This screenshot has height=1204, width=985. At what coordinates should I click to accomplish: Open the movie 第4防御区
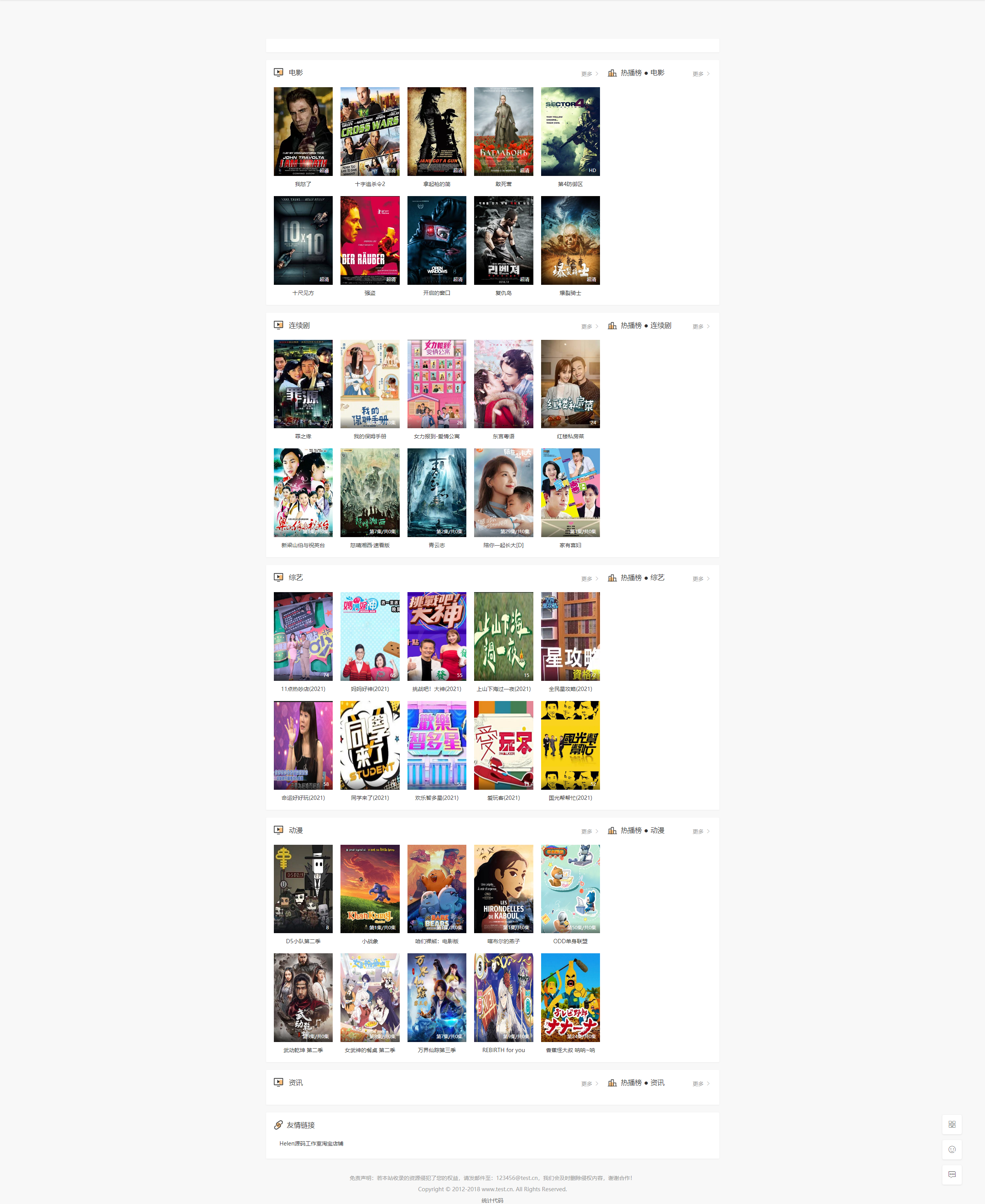(x=570, y=131)
